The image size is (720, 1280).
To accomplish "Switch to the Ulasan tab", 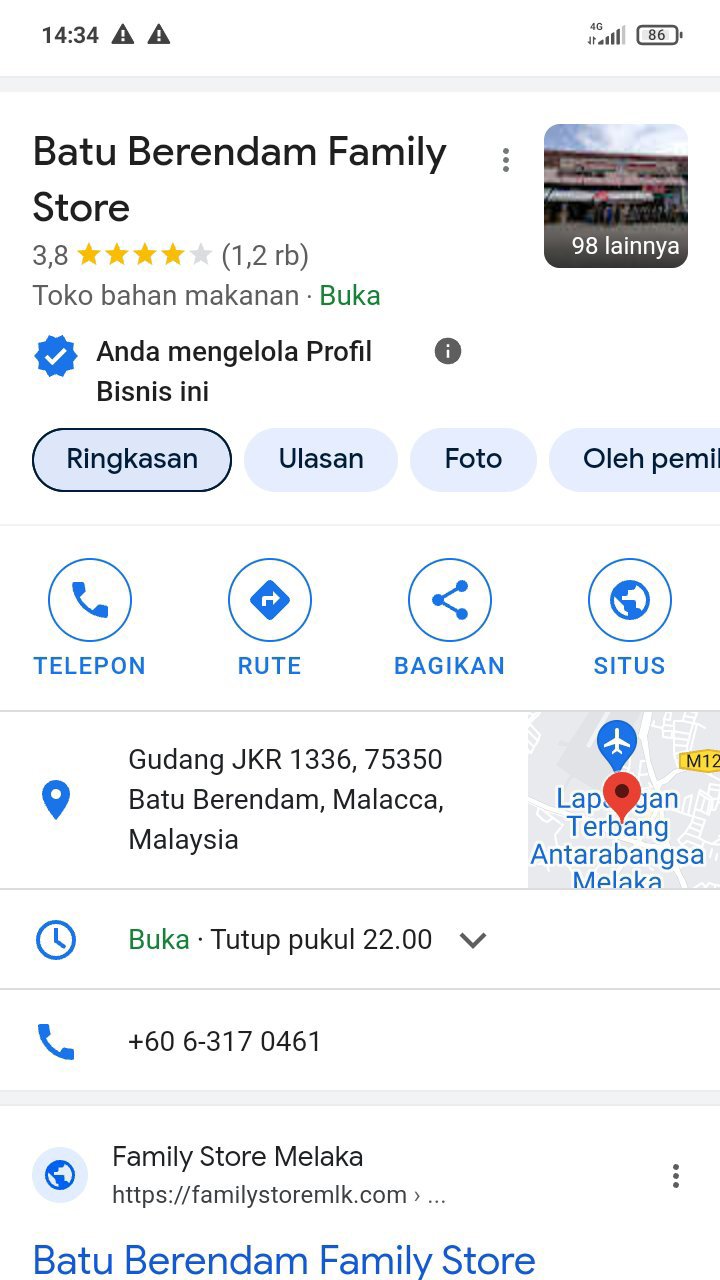I will [x=321, y=460].
